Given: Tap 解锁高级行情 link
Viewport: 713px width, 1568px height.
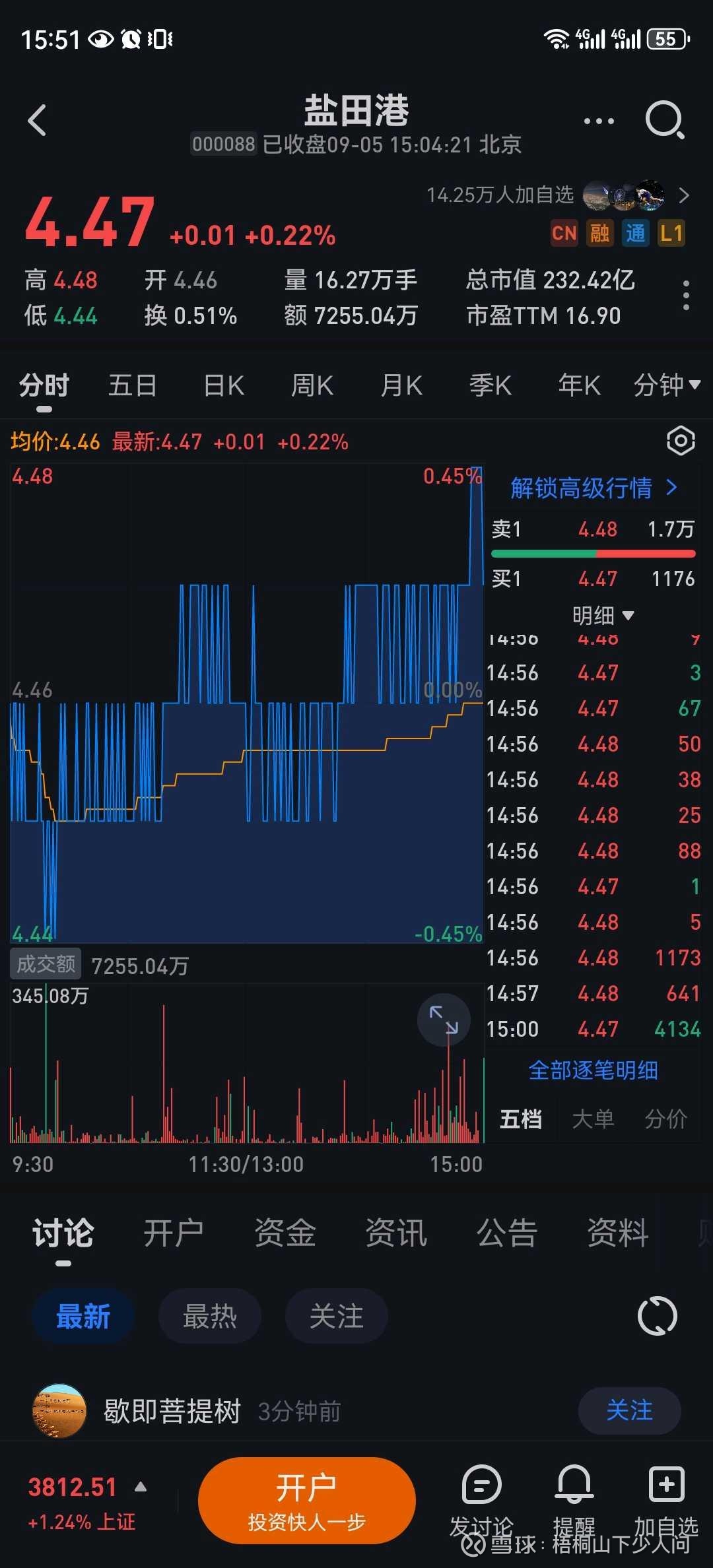Looking at the screenshot, I should click(x=594, y=488).
